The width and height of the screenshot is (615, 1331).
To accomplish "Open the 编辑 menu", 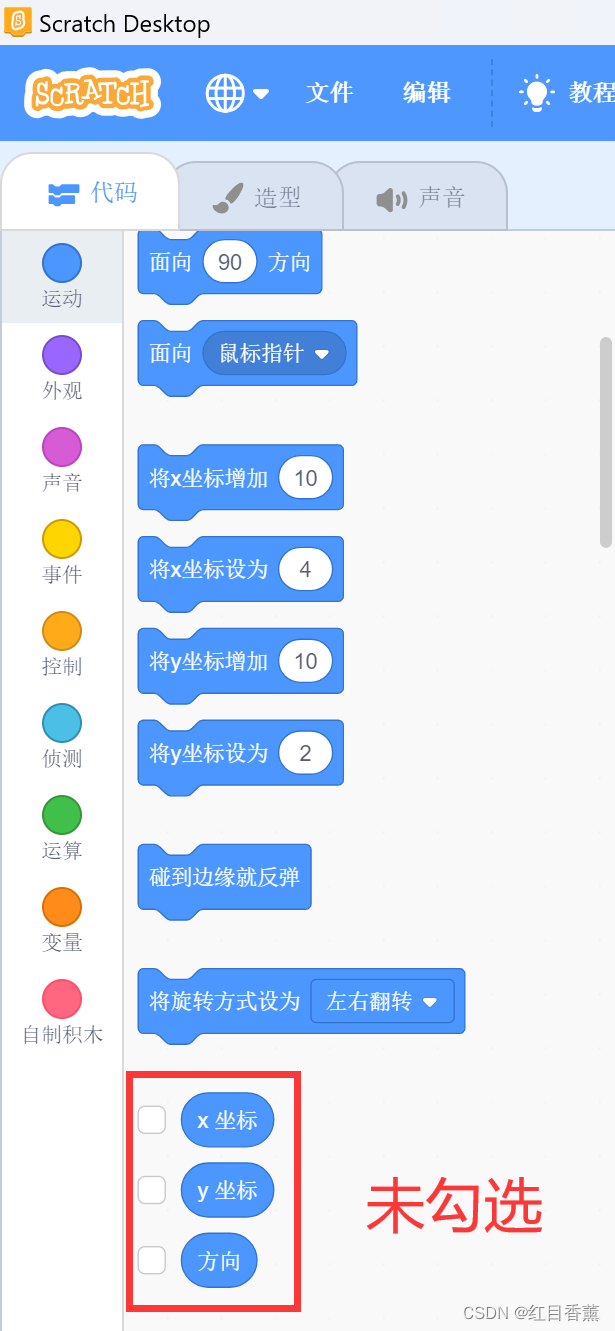I will pyautogui.click(x=426, y=93).
